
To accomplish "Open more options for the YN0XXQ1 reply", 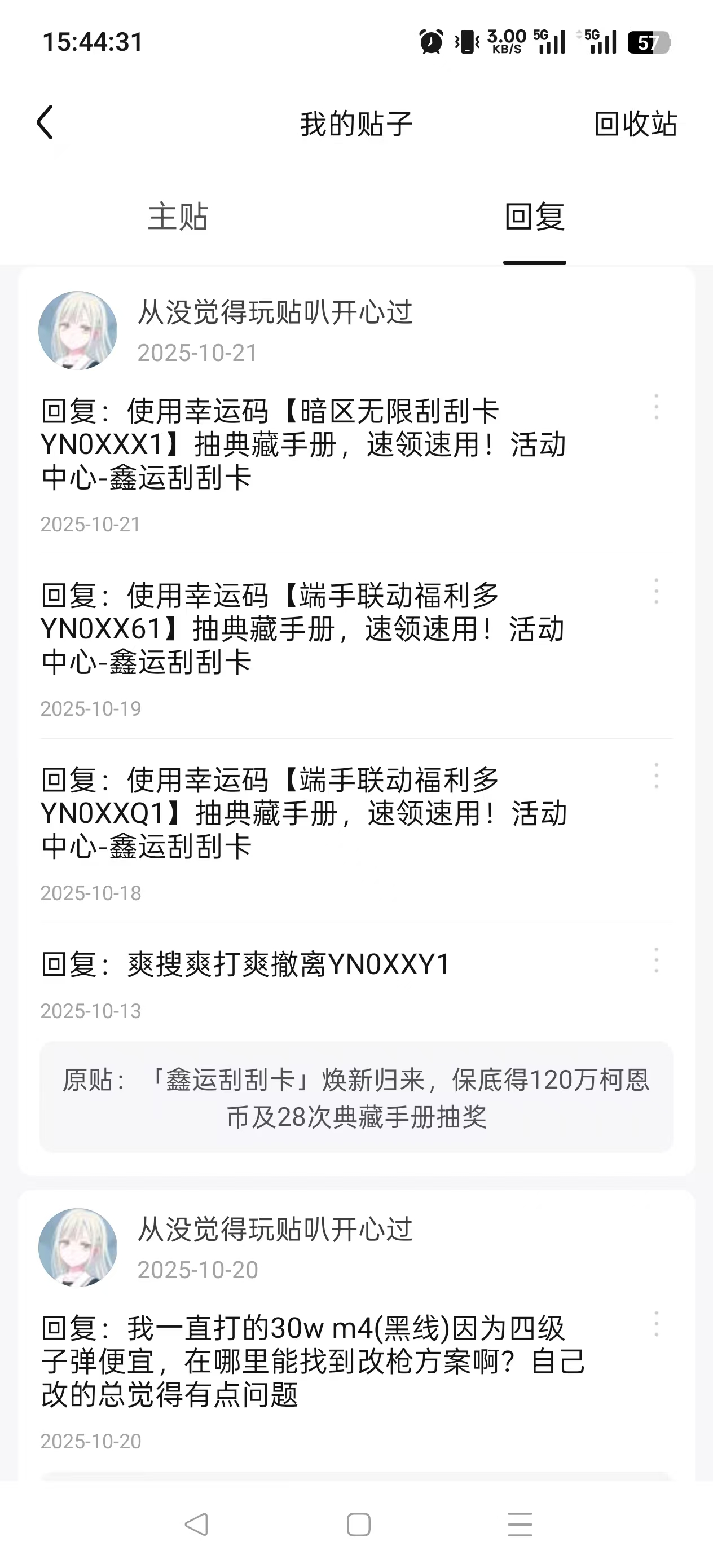I will [657, 776].
